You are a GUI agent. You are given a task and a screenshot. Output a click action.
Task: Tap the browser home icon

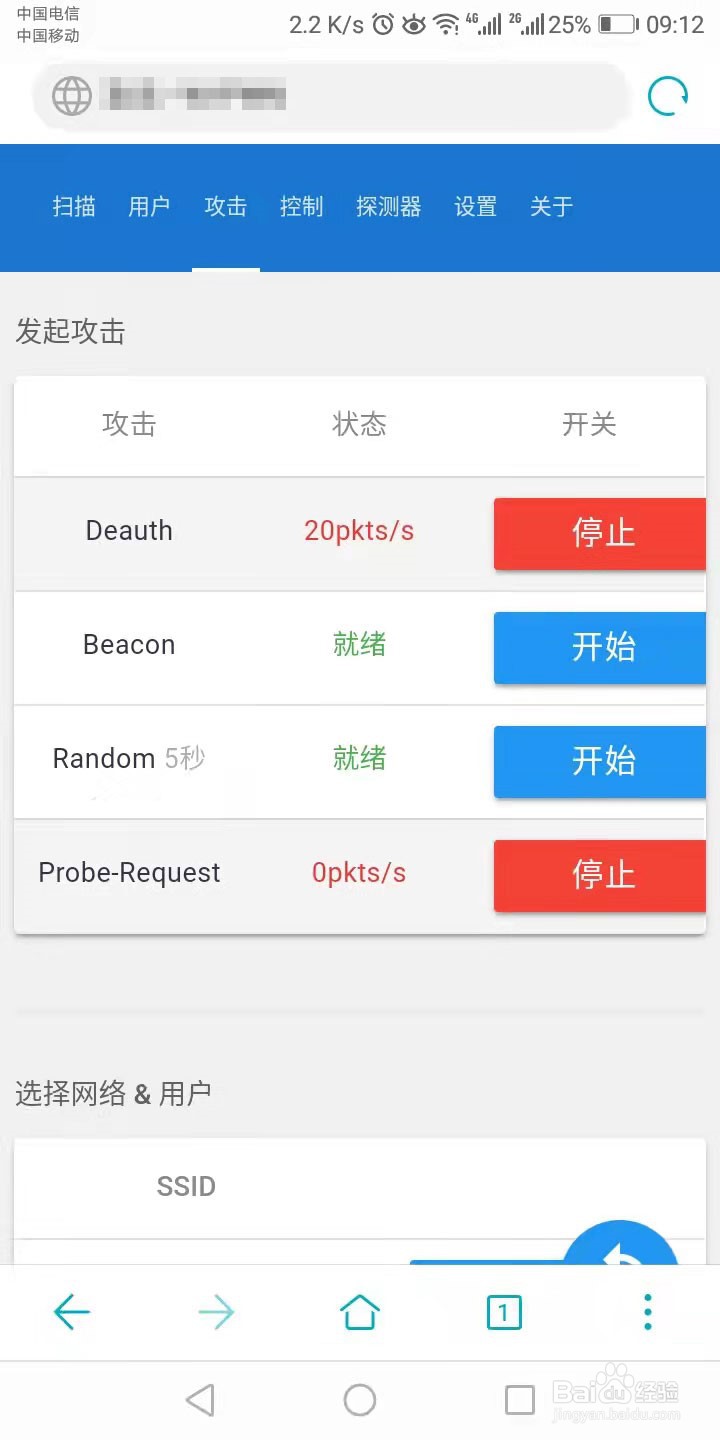360,1312
